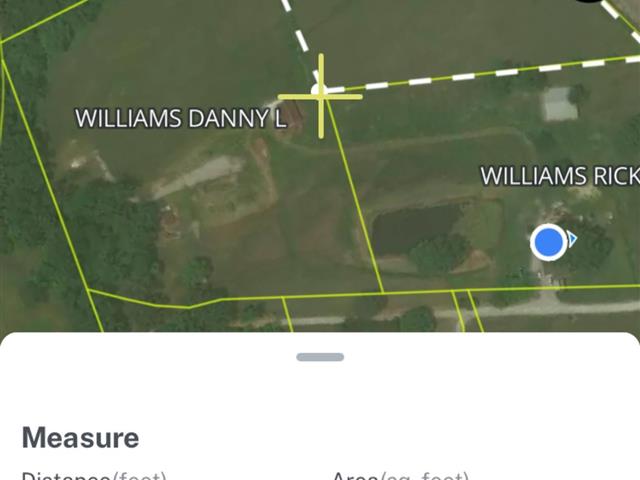Screen dimensions: 640x480
Task: Select the WILLIAMS DANNY L parcel
Action: click(x=181, y=118)
